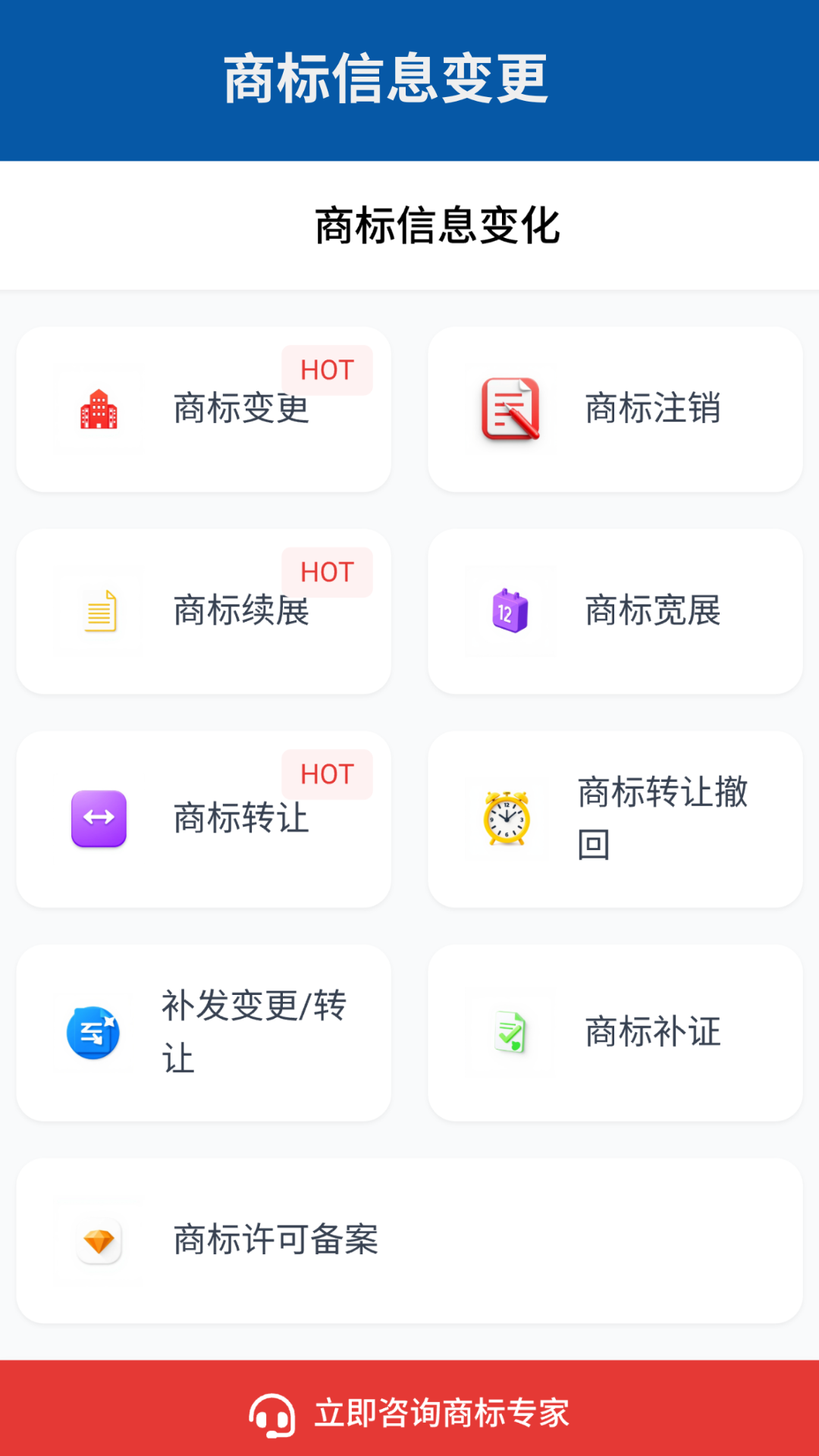Click the HOT badge on 商标变更
This screenshot has width=819, height=1456.
tap(328, 369)
